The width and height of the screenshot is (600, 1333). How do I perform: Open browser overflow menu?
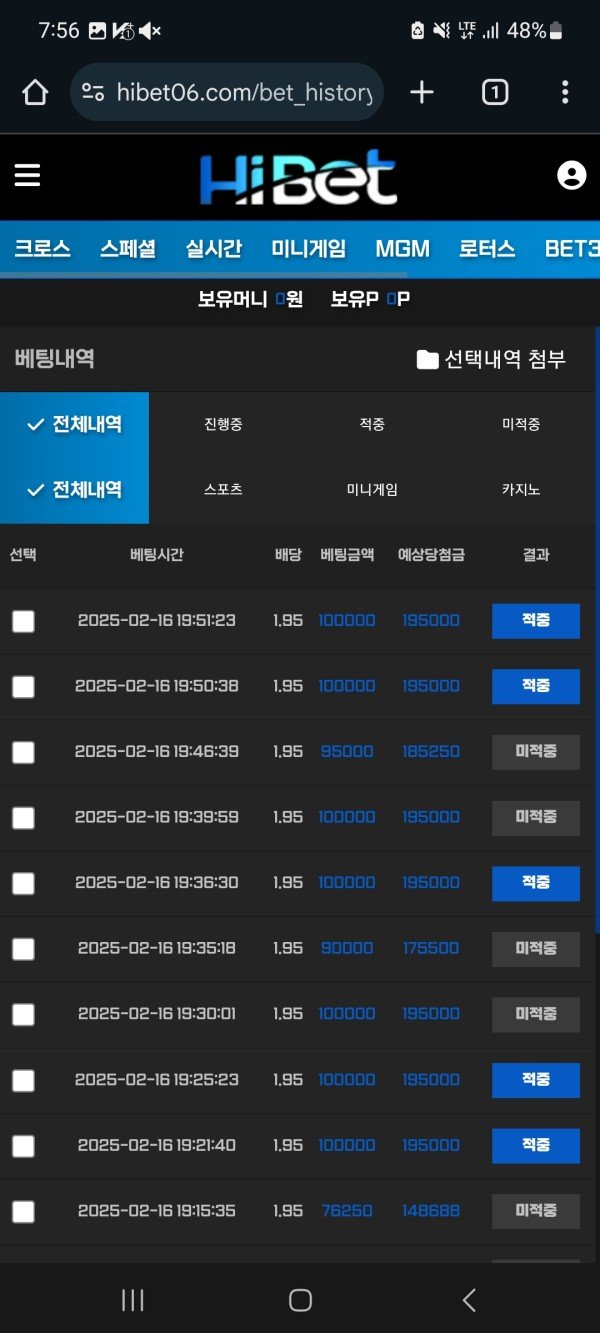(565, 93)
